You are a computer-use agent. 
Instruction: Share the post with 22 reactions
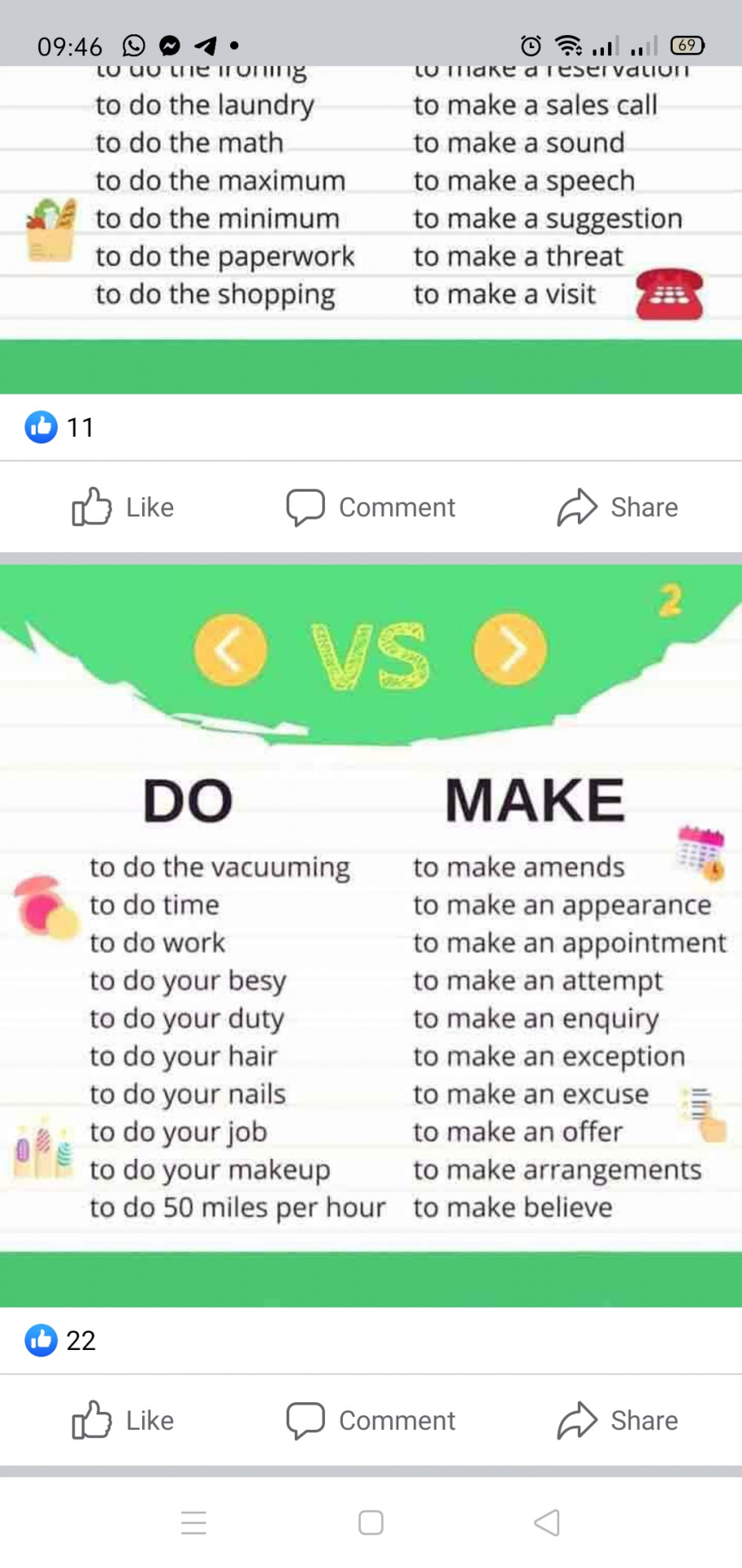pyautogui.click(x=617, y=1420)
